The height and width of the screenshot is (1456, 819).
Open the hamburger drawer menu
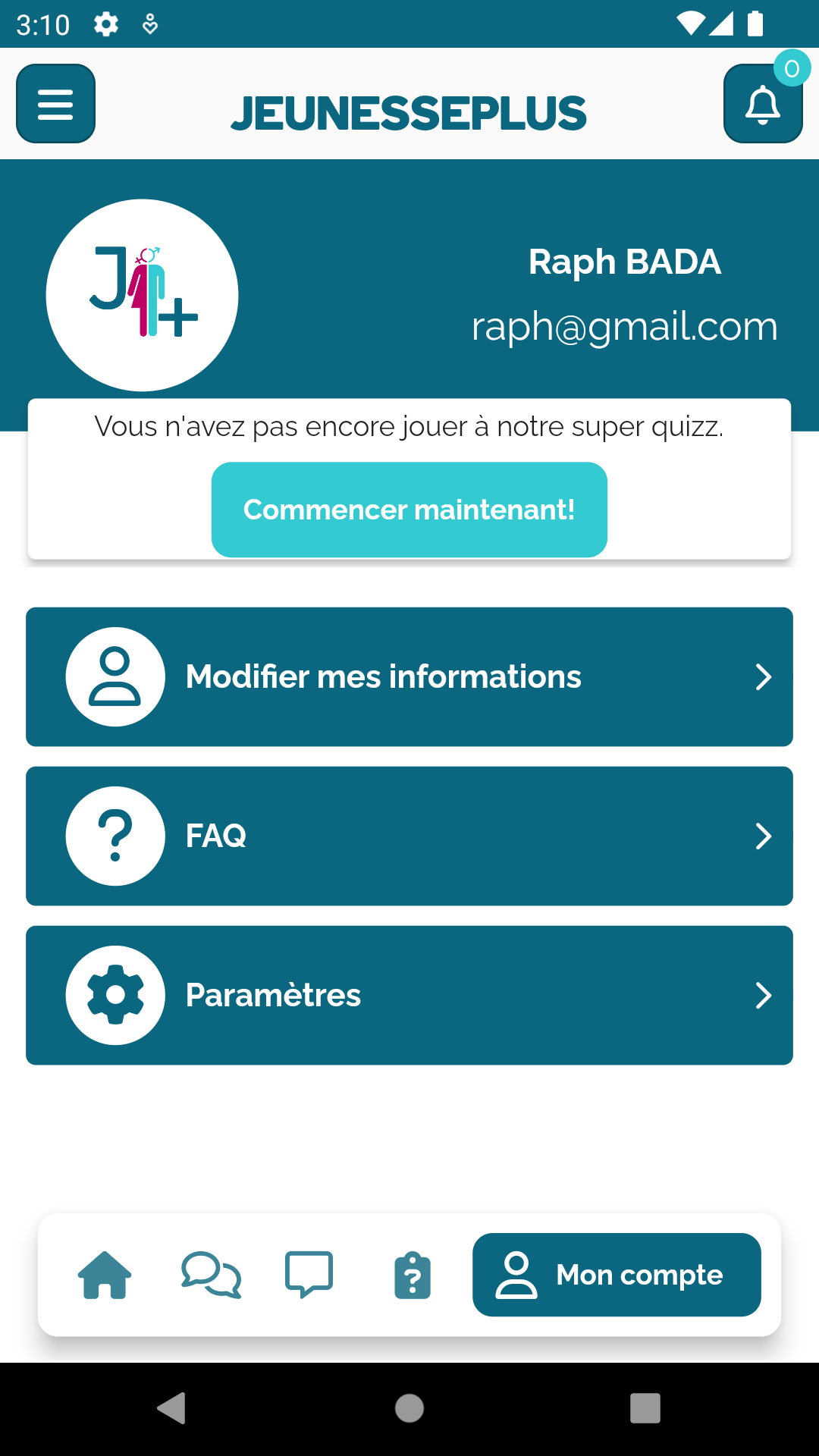(55, 104)
